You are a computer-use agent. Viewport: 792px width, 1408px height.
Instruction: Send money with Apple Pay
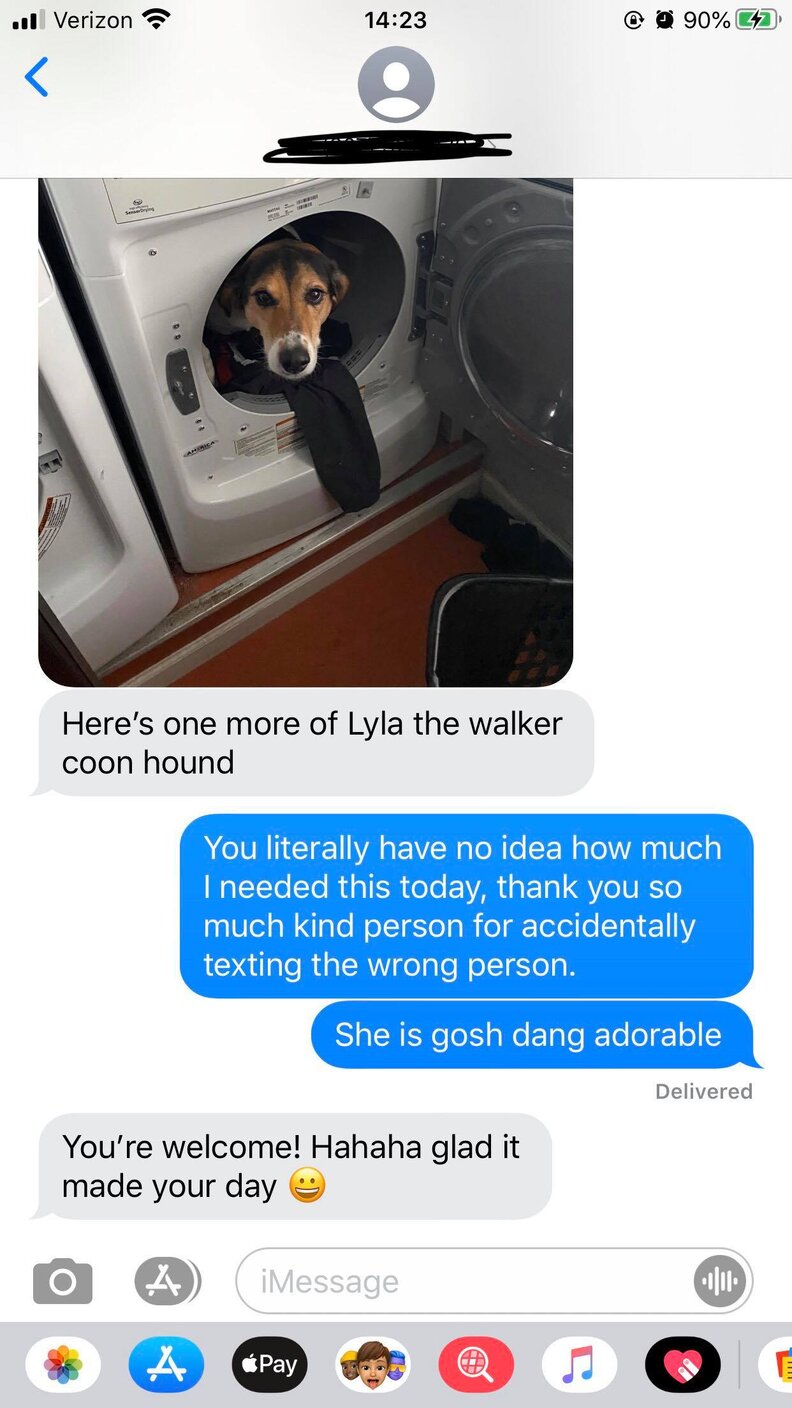tap(269, 1365)
